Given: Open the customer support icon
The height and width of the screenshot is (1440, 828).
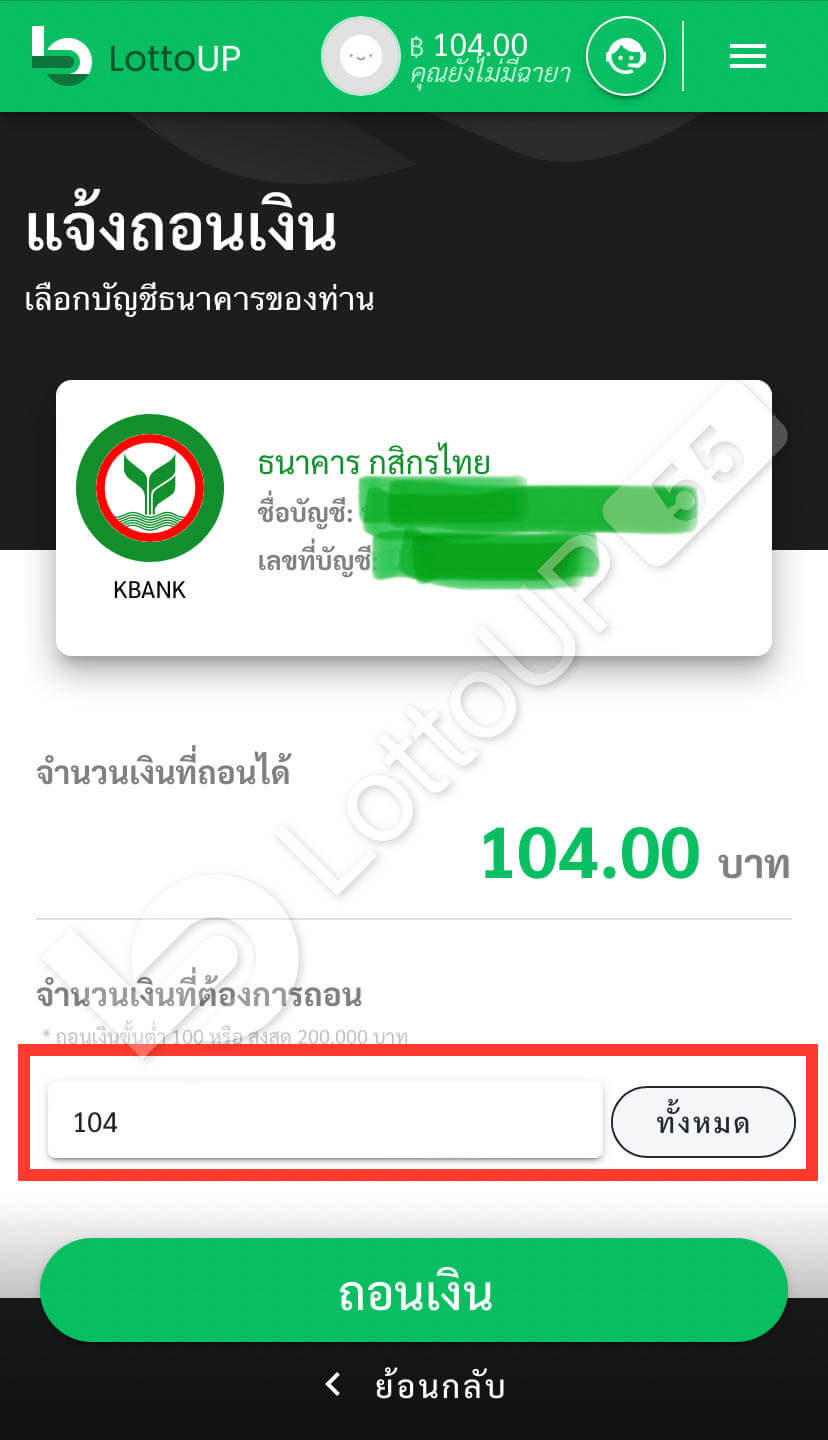Looking at the screenshot, I should [626, 57].
